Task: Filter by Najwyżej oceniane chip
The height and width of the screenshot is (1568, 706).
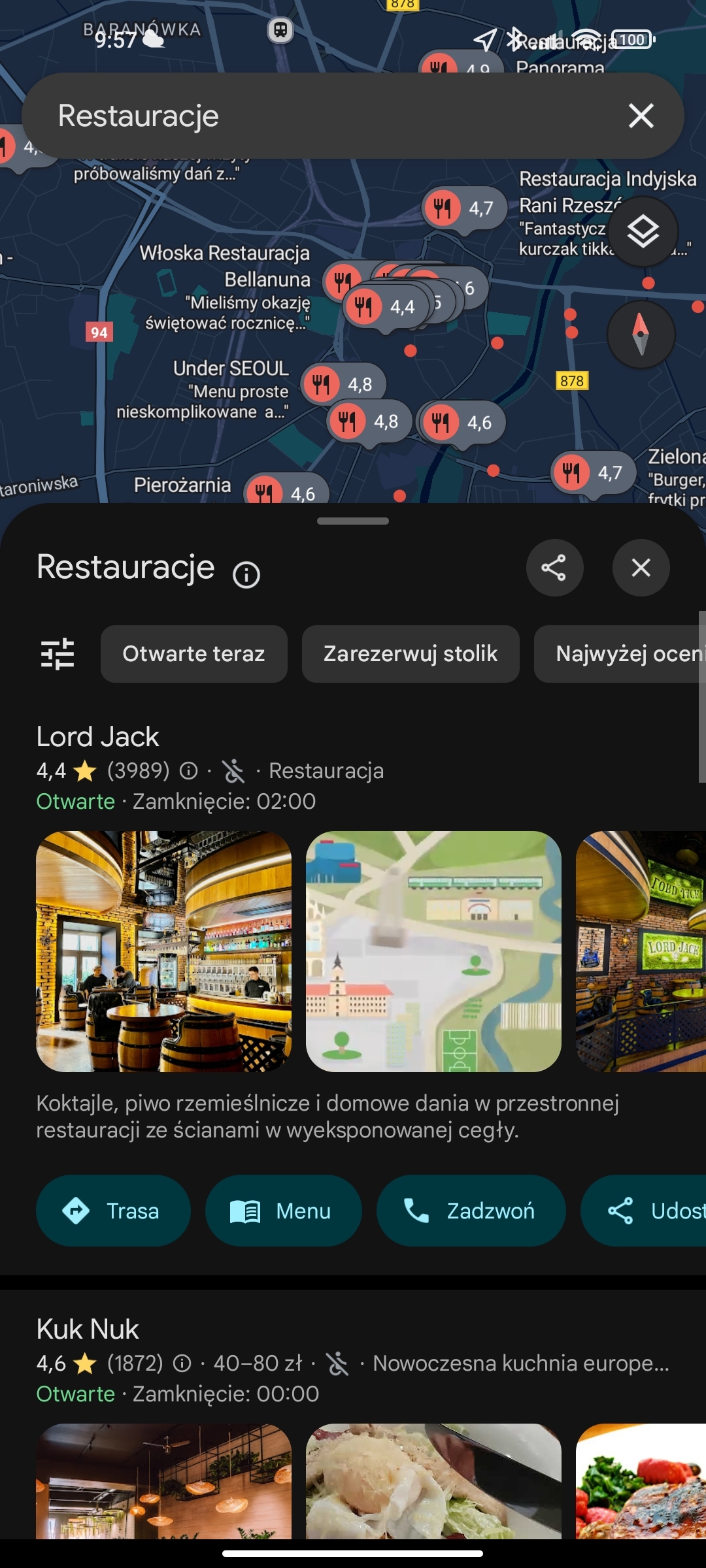Action: pos(621,654)
